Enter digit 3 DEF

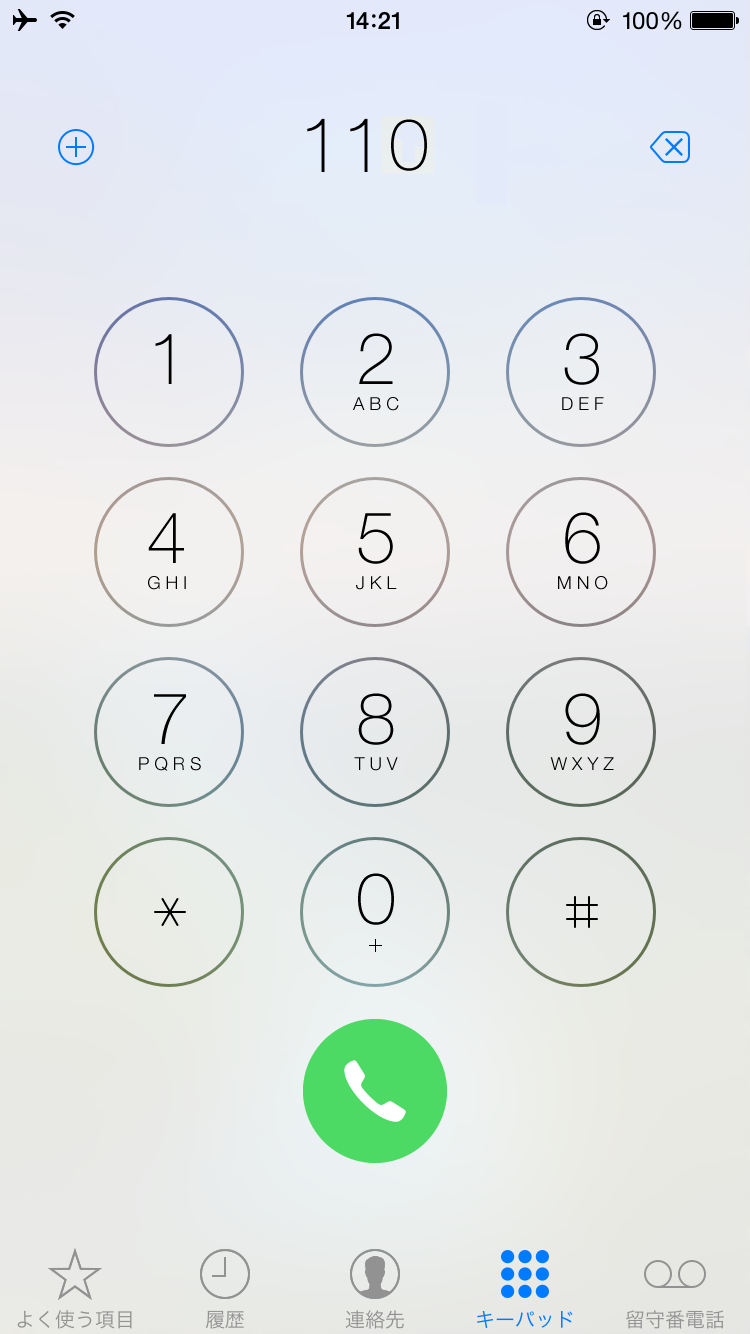pyautogui.click(x=581, y=372)
